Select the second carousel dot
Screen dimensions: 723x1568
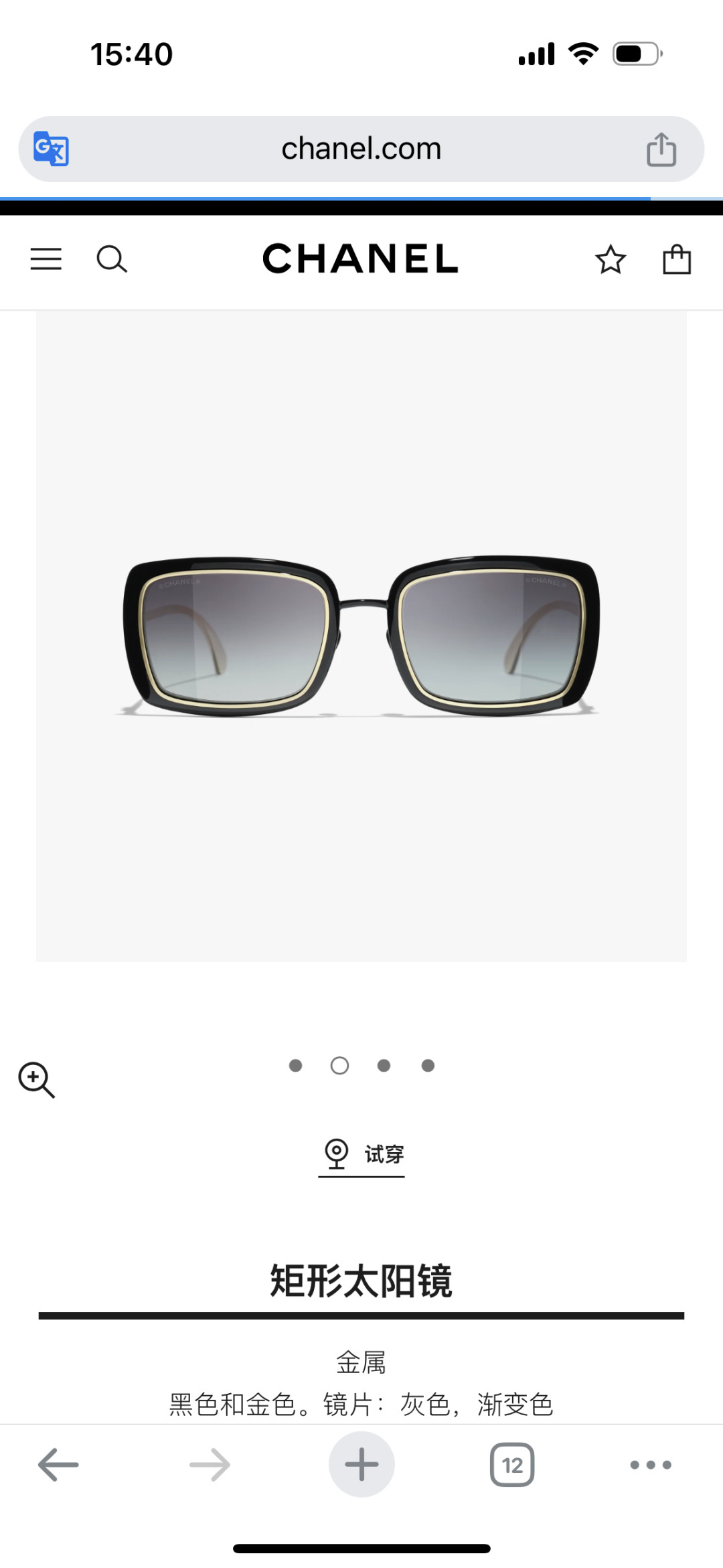(x=339, y=1065)
